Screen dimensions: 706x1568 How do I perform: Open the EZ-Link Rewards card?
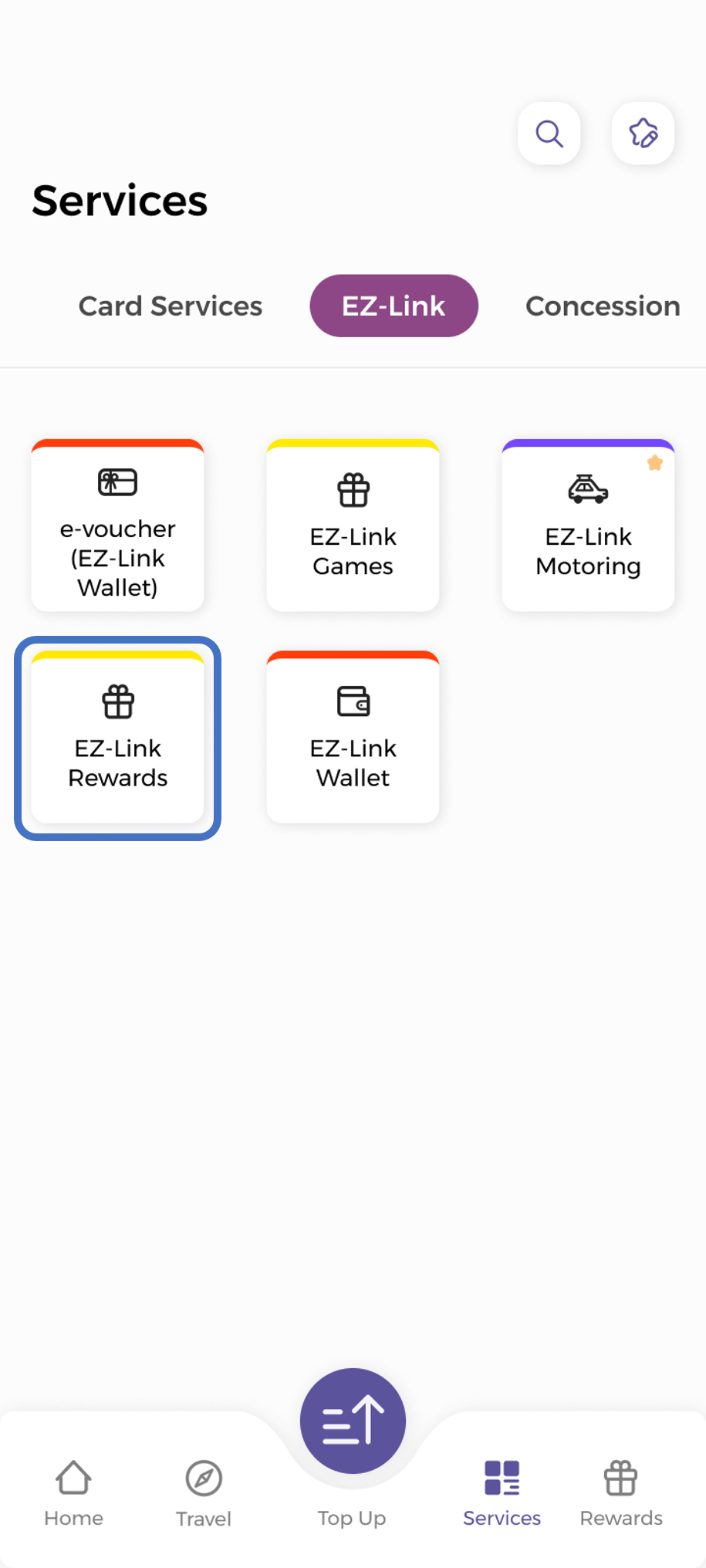(x=118, y=738)
